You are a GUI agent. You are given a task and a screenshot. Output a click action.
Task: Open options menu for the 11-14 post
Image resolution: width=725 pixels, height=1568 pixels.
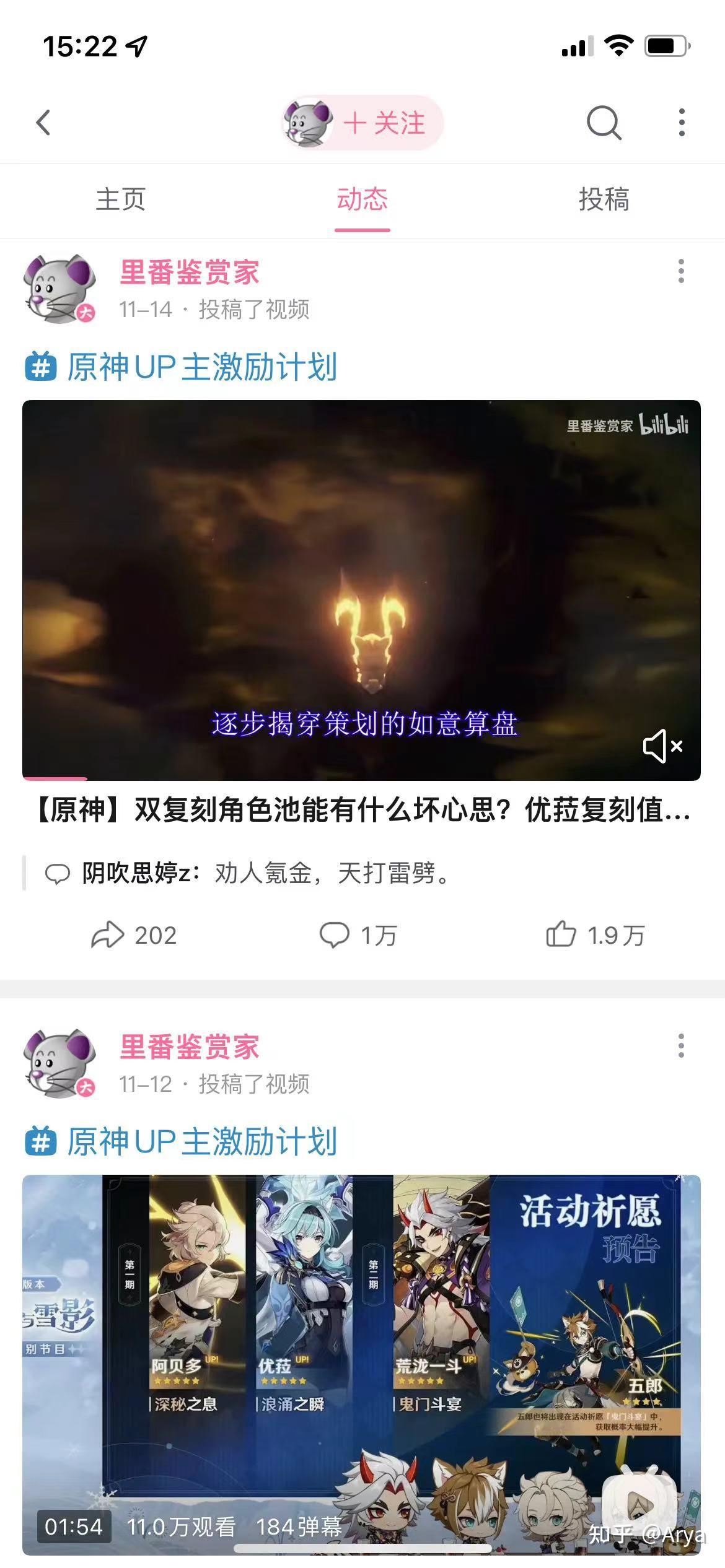click(681, 271)
